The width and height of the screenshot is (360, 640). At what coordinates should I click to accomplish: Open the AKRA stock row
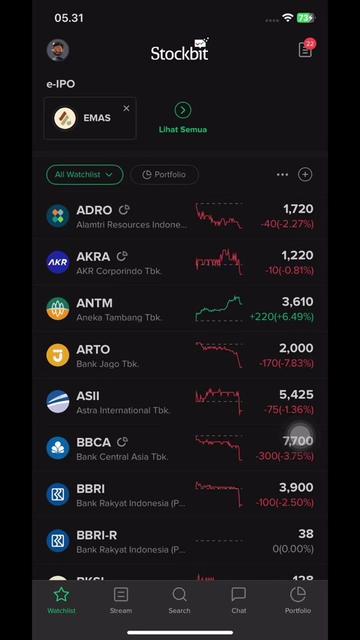tap(180, 262)
